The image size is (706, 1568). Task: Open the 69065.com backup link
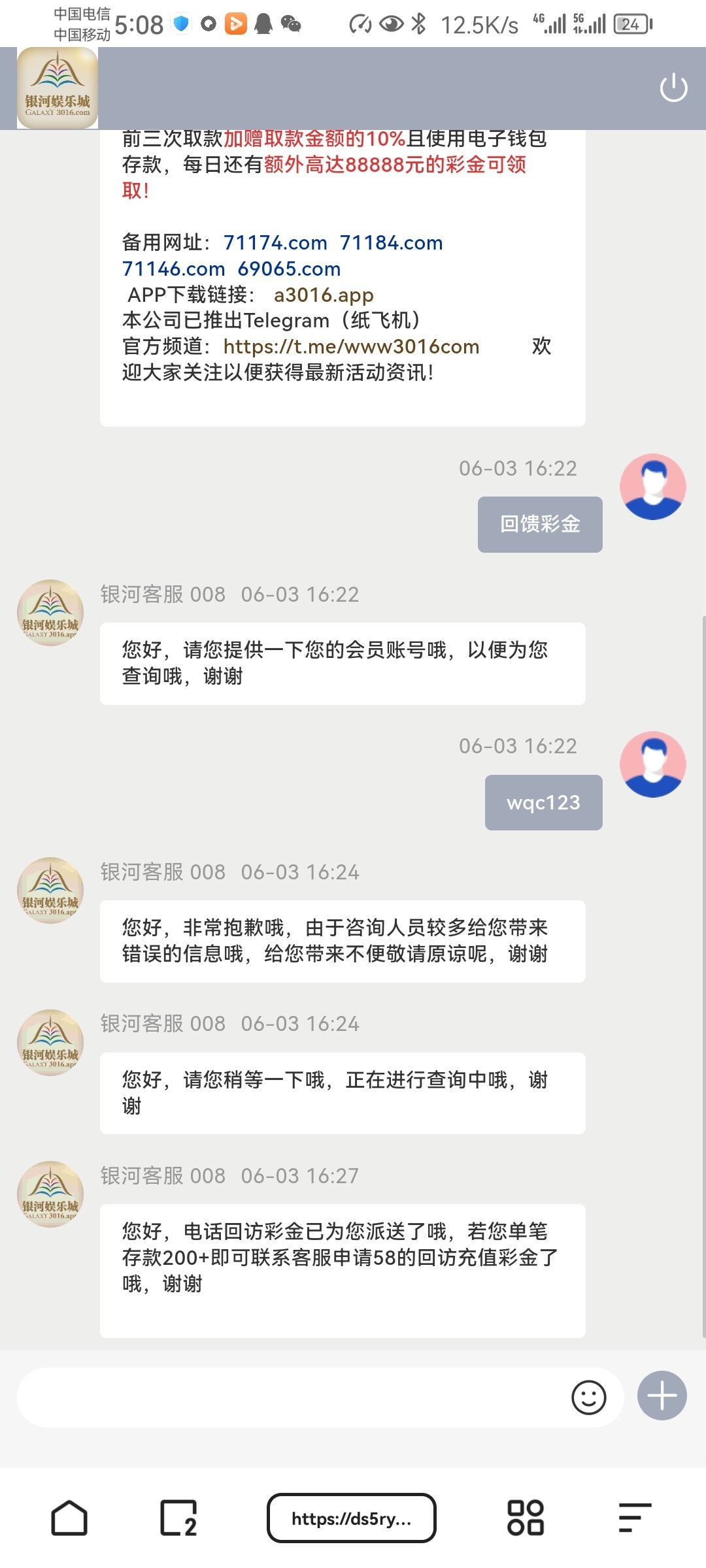point(289,269)
